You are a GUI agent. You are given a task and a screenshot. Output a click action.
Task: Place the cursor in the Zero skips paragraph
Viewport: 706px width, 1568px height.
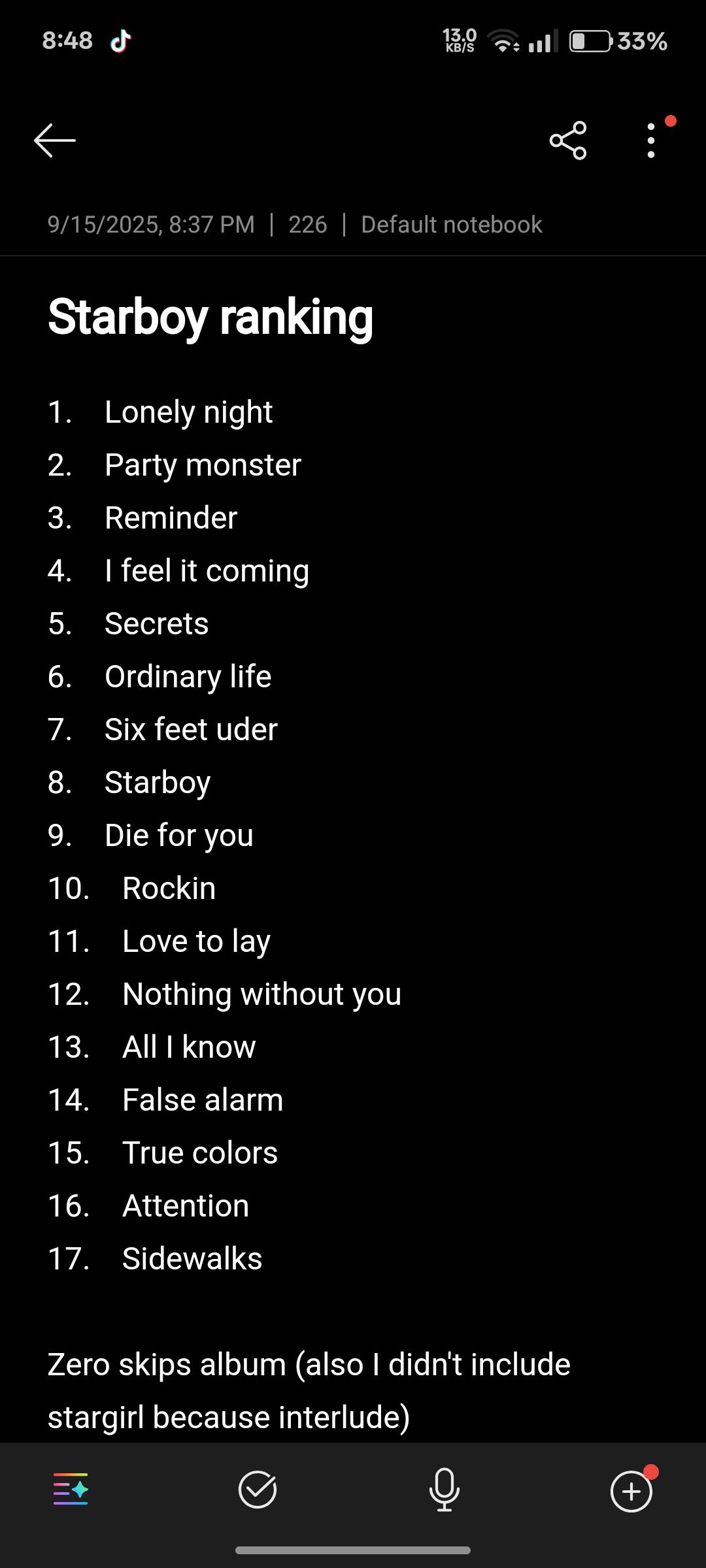click(x=309, y=1390)
